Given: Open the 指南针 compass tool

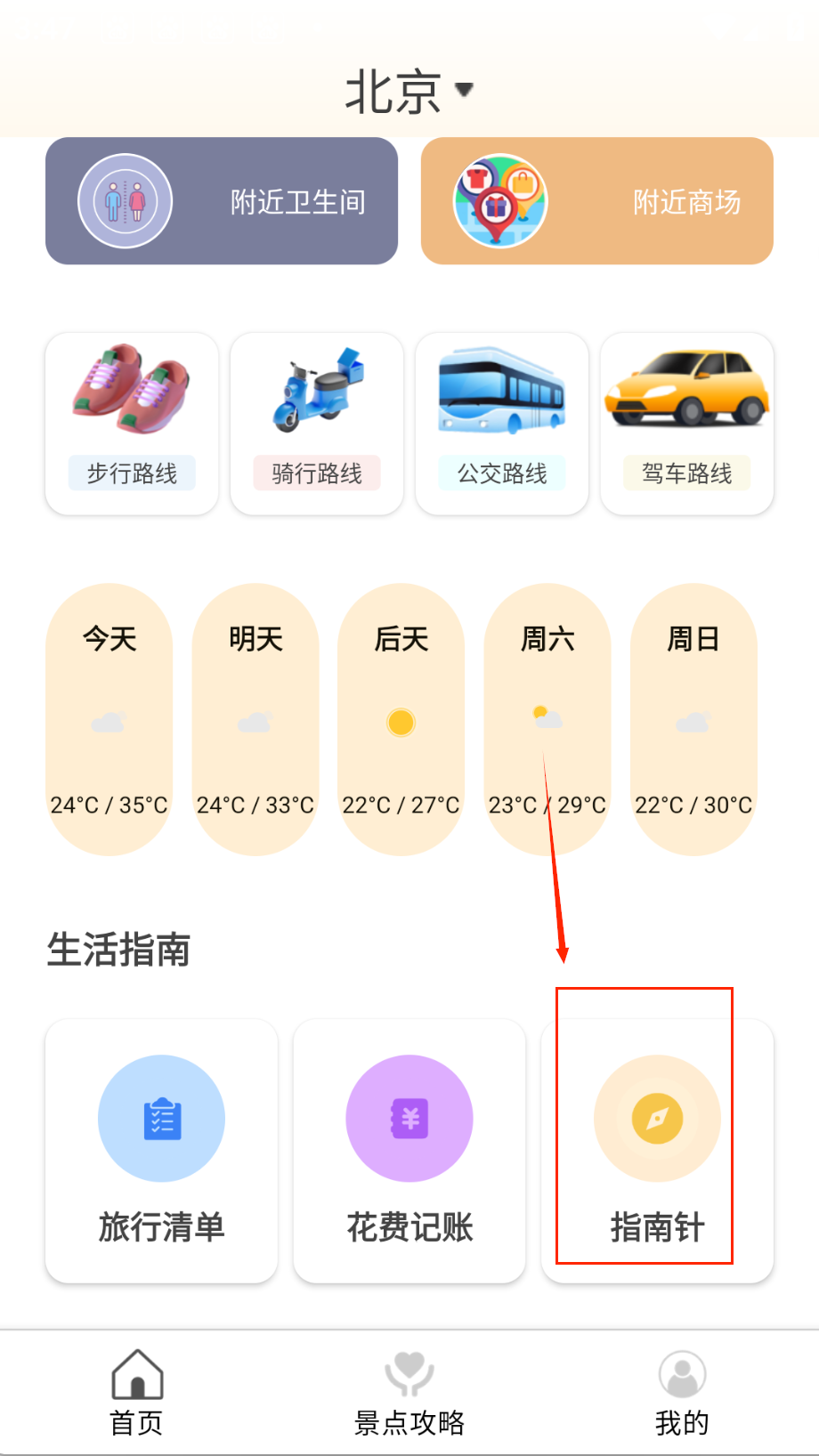Looking at the screenshot, I should coord(657,1150).
